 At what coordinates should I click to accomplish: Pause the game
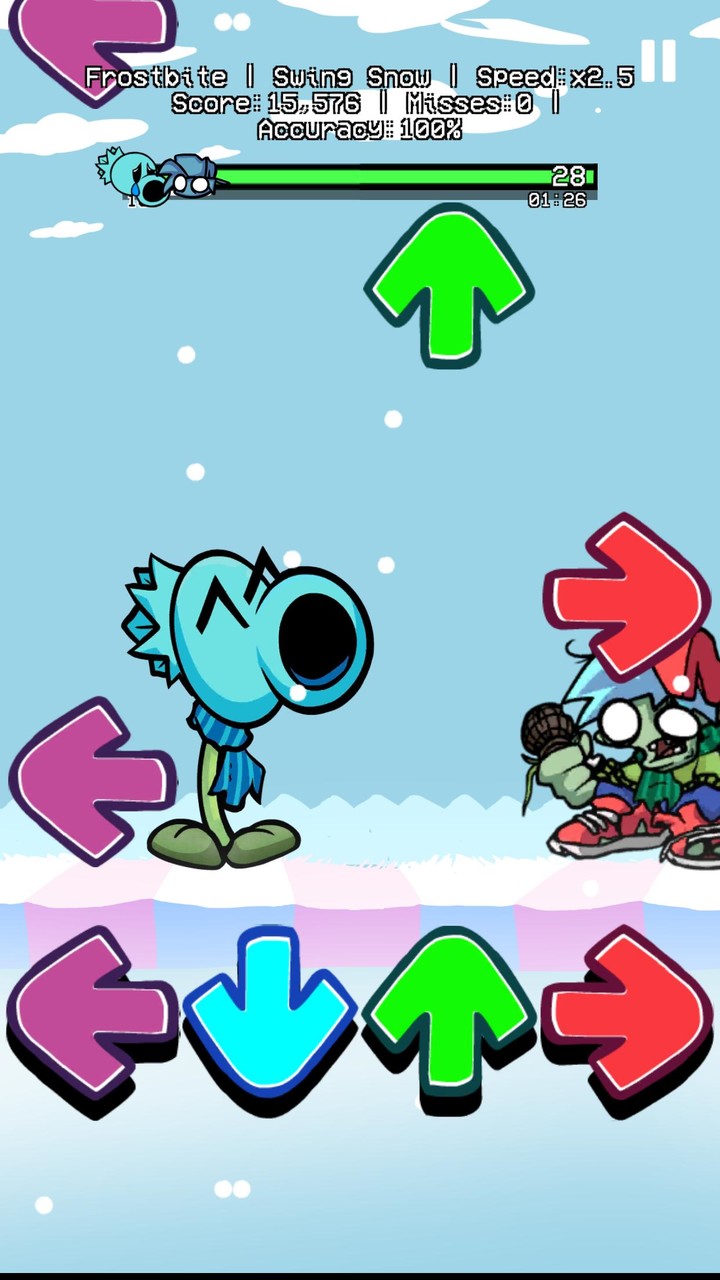(658, 61)
